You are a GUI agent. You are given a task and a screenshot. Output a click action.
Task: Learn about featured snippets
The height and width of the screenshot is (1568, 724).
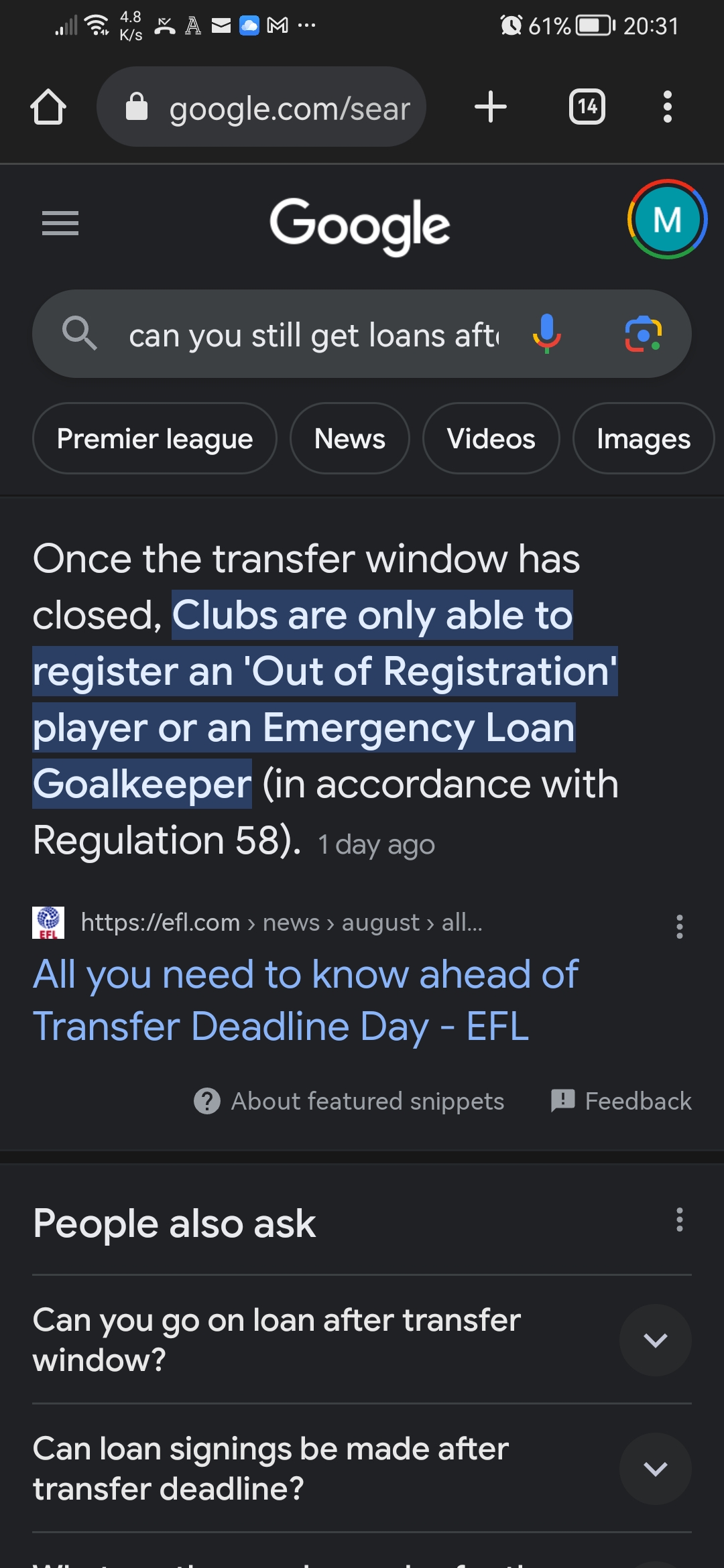click(349, 1101)
